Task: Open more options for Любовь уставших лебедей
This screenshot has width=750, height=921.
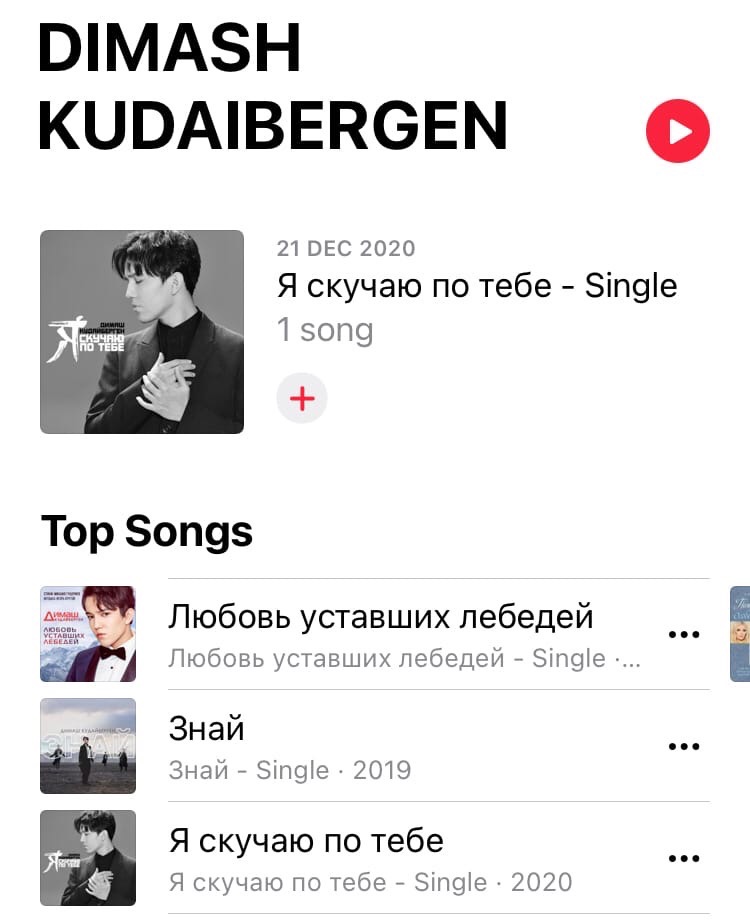Action: pyautogui.click(x=683, y=635)
